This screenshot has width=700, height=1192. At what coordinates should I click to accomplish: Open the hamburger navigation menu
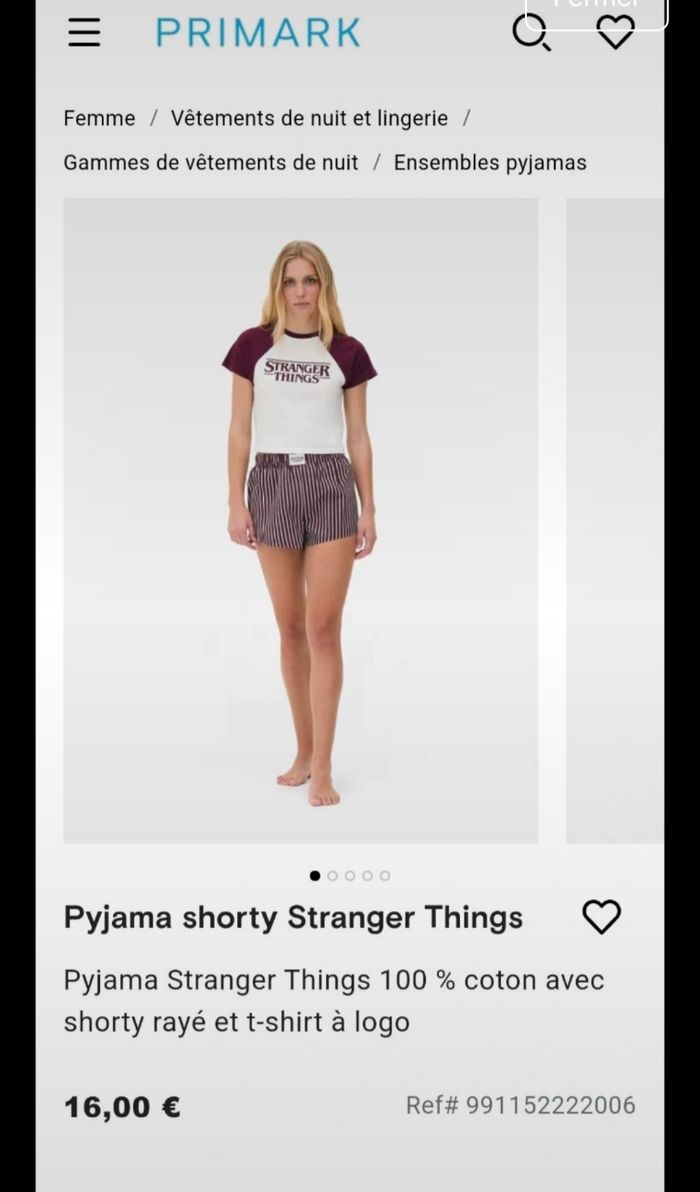point(84,32)
